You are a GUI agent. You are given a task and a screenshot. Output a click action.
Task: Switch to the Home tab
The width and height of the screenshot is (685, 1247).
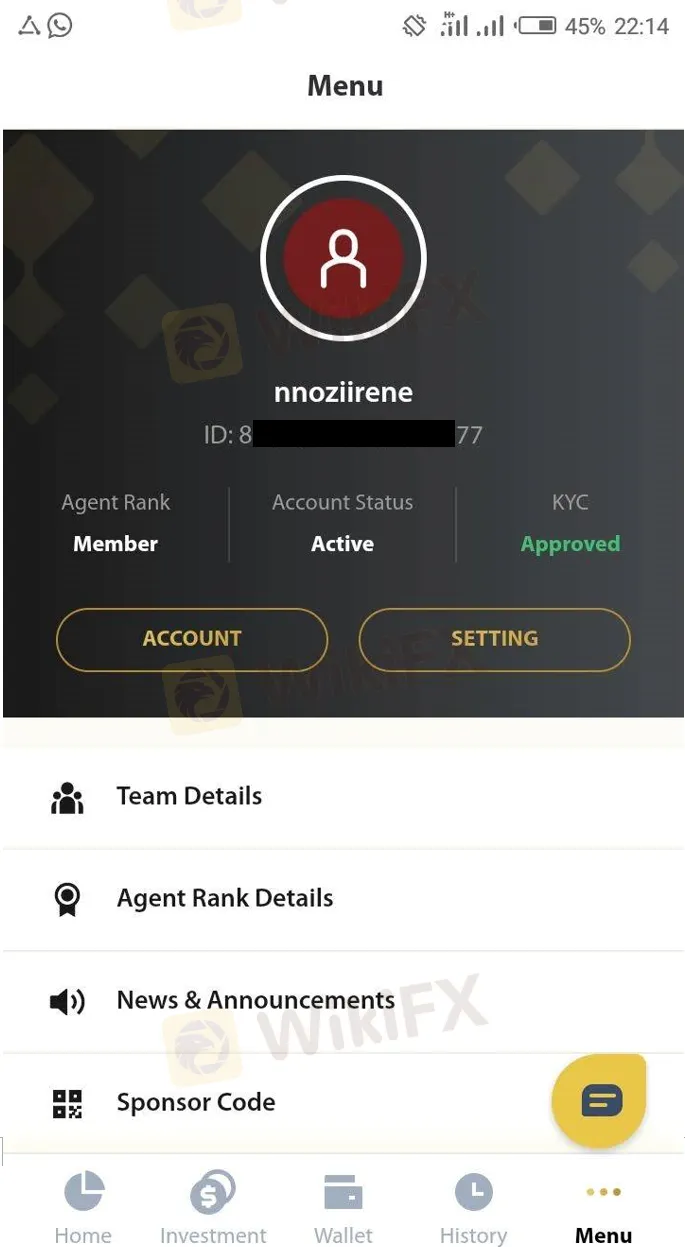click(x=83, y=1207)
